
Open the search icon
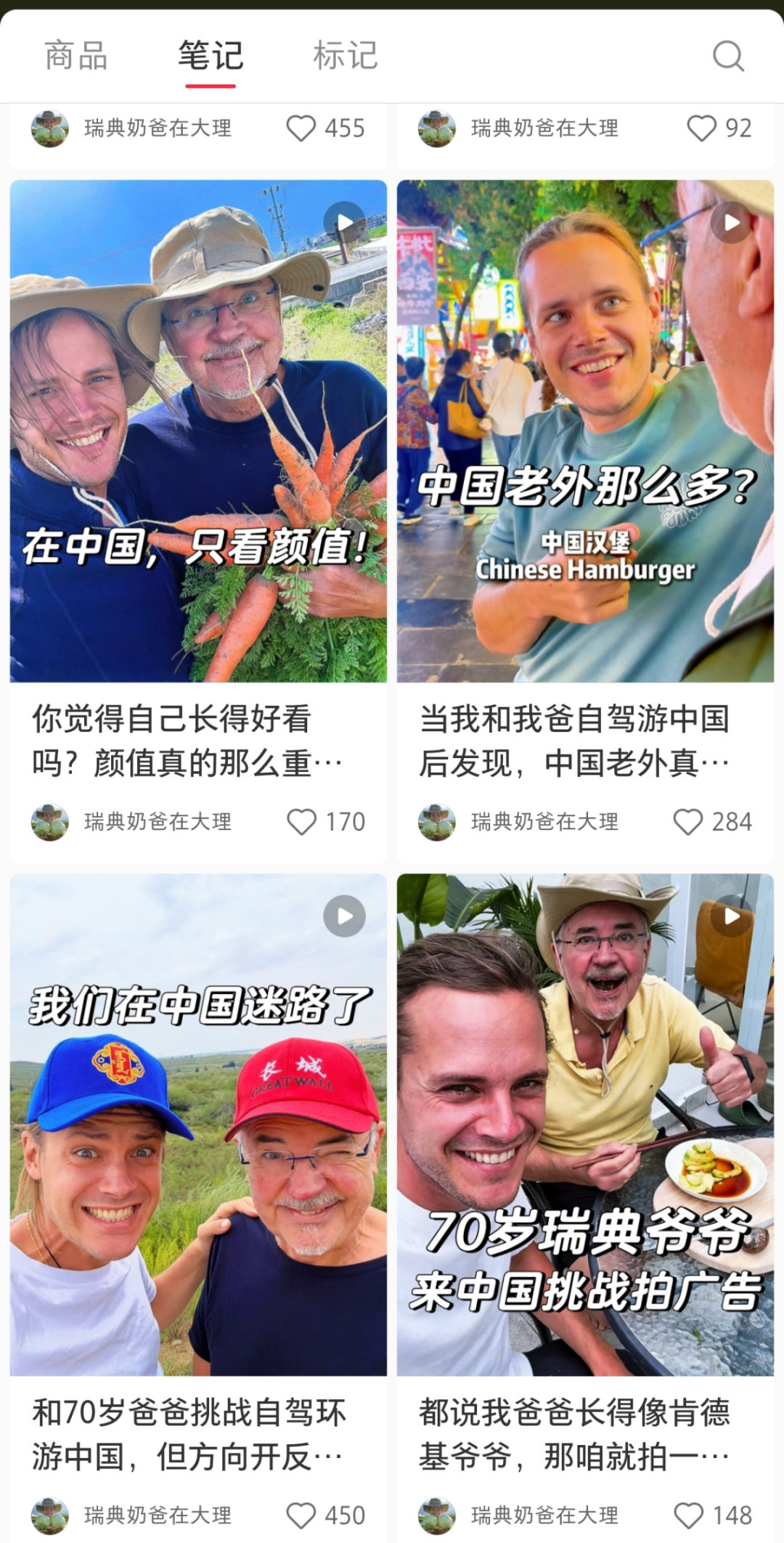[x=728, y=56]
